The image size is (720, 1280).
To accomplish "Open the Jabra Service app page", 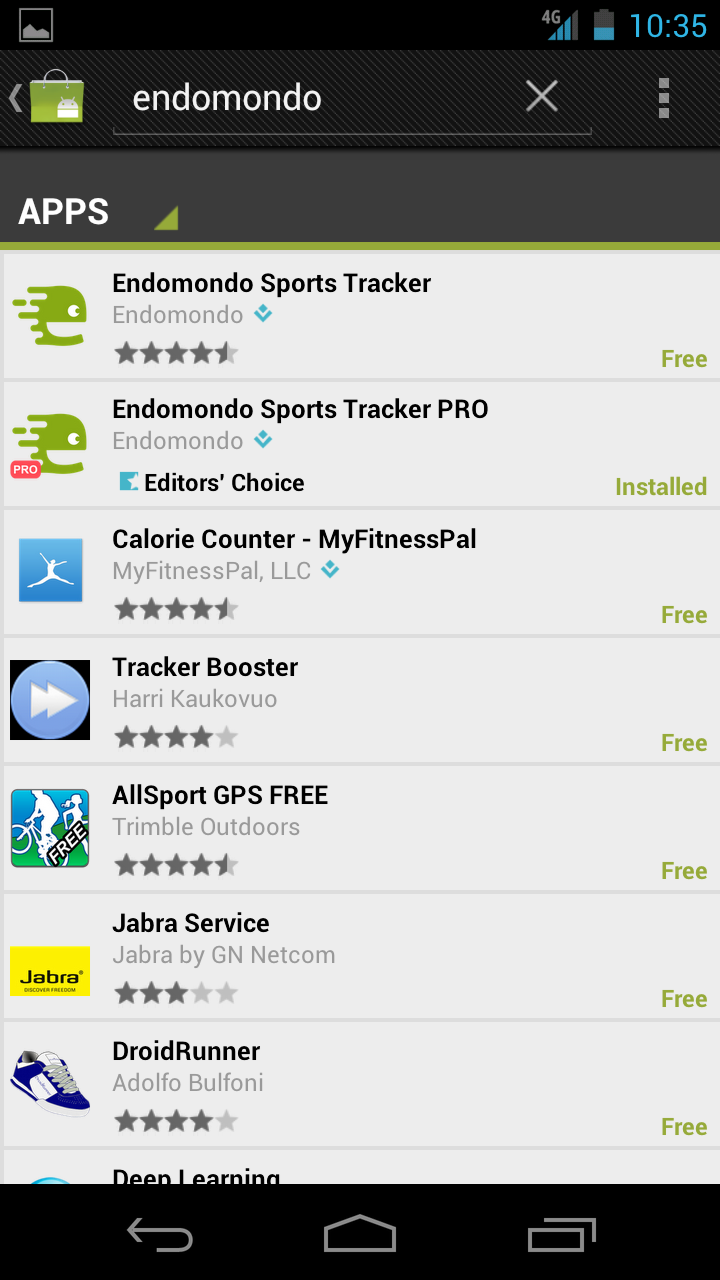I will pos(360,956).
